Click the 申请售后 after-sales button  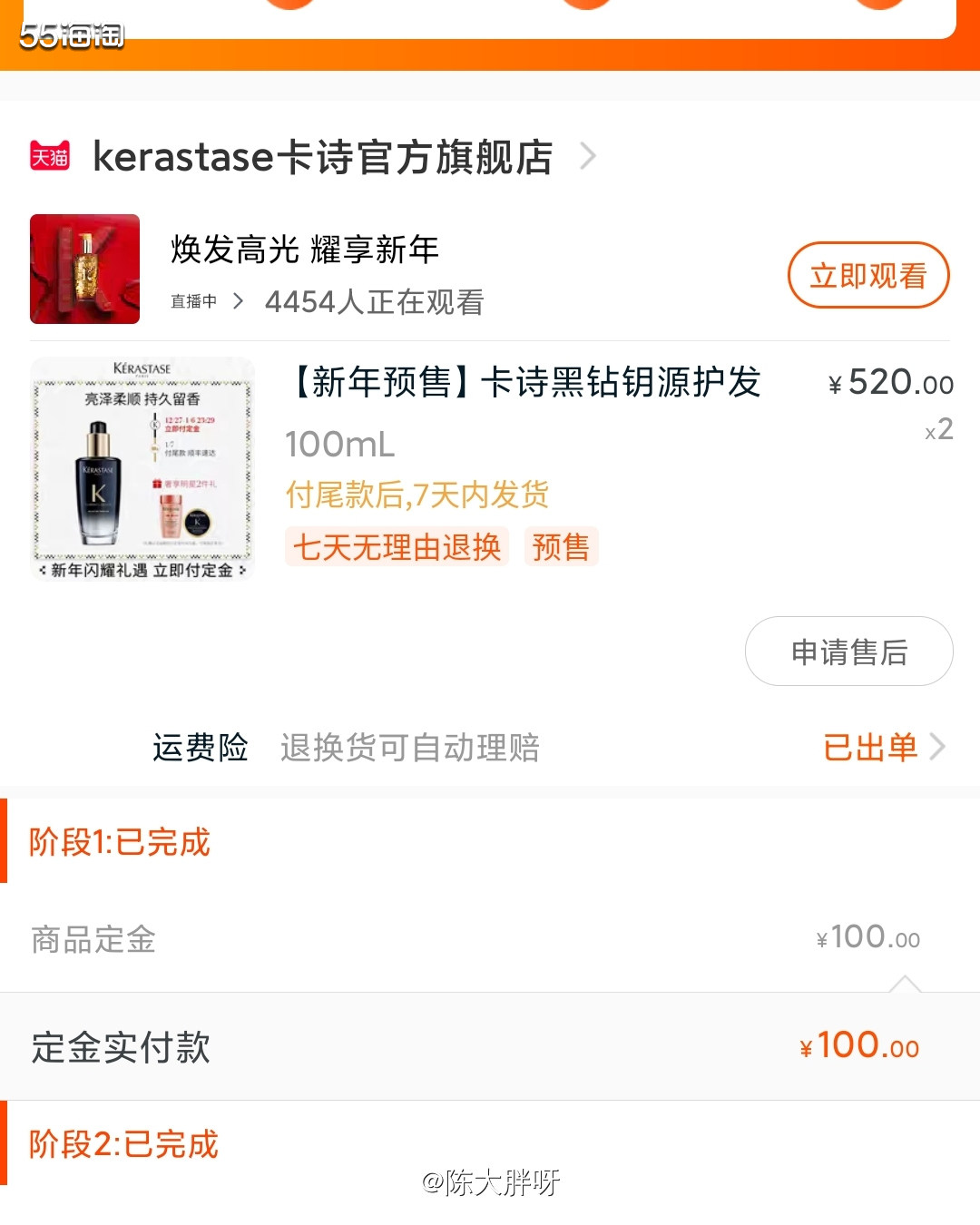(x=848, y=651)
